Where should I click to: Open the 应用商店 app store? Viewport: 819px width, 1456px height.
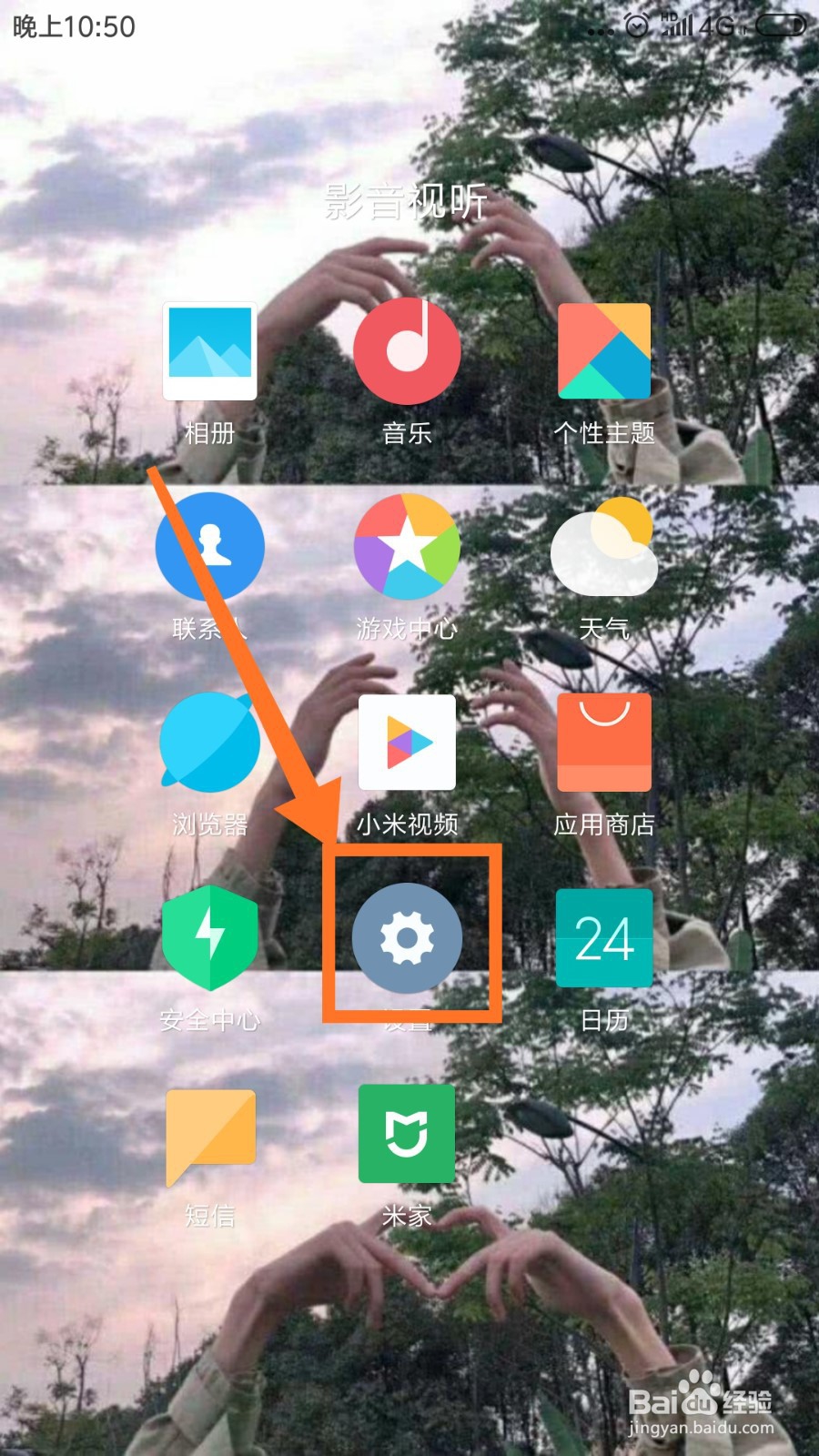coord(605,742)
